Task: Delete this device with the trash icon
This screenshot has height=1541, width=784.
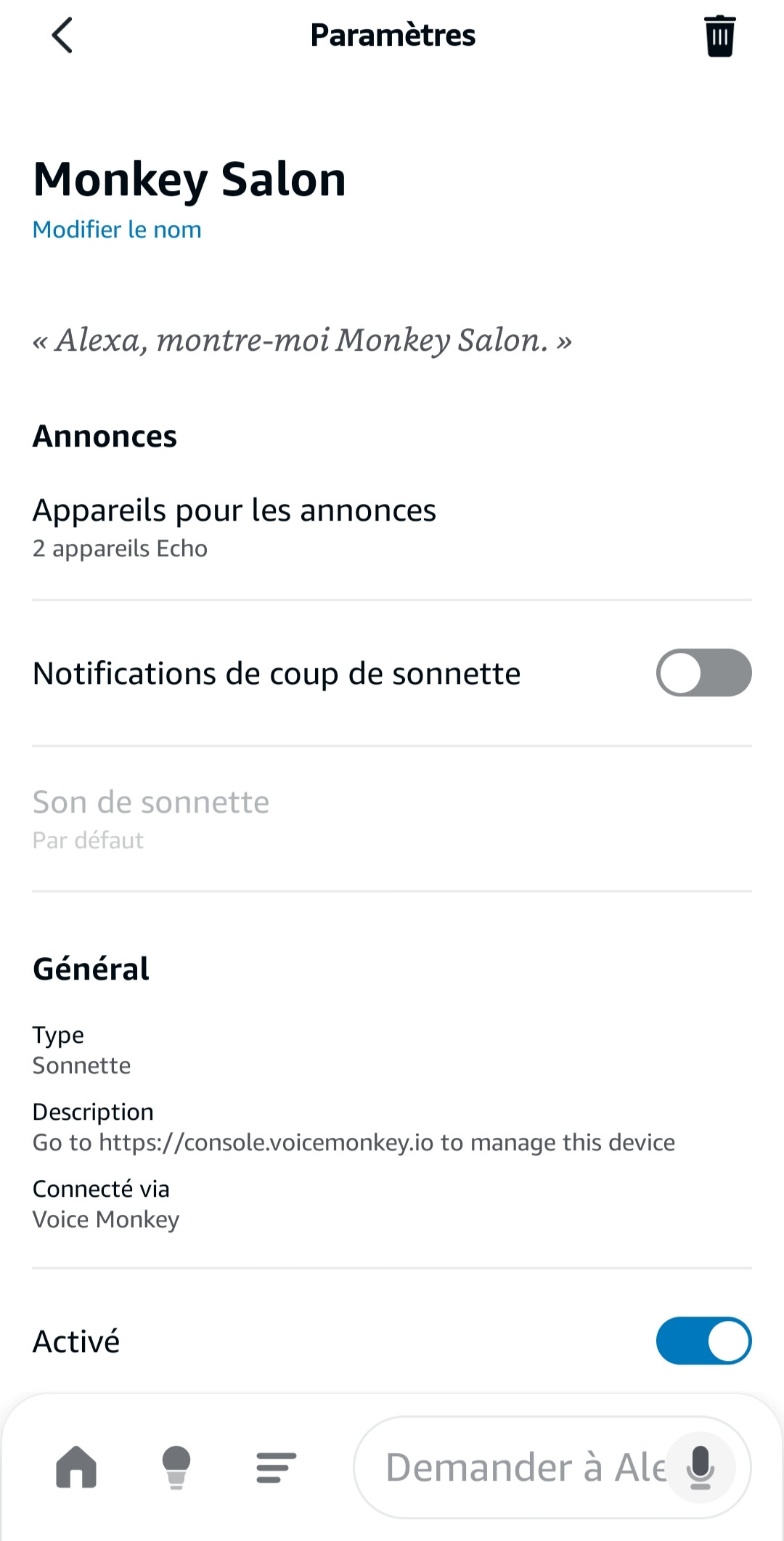Action: pyautogui.click(x=719, y=36)
